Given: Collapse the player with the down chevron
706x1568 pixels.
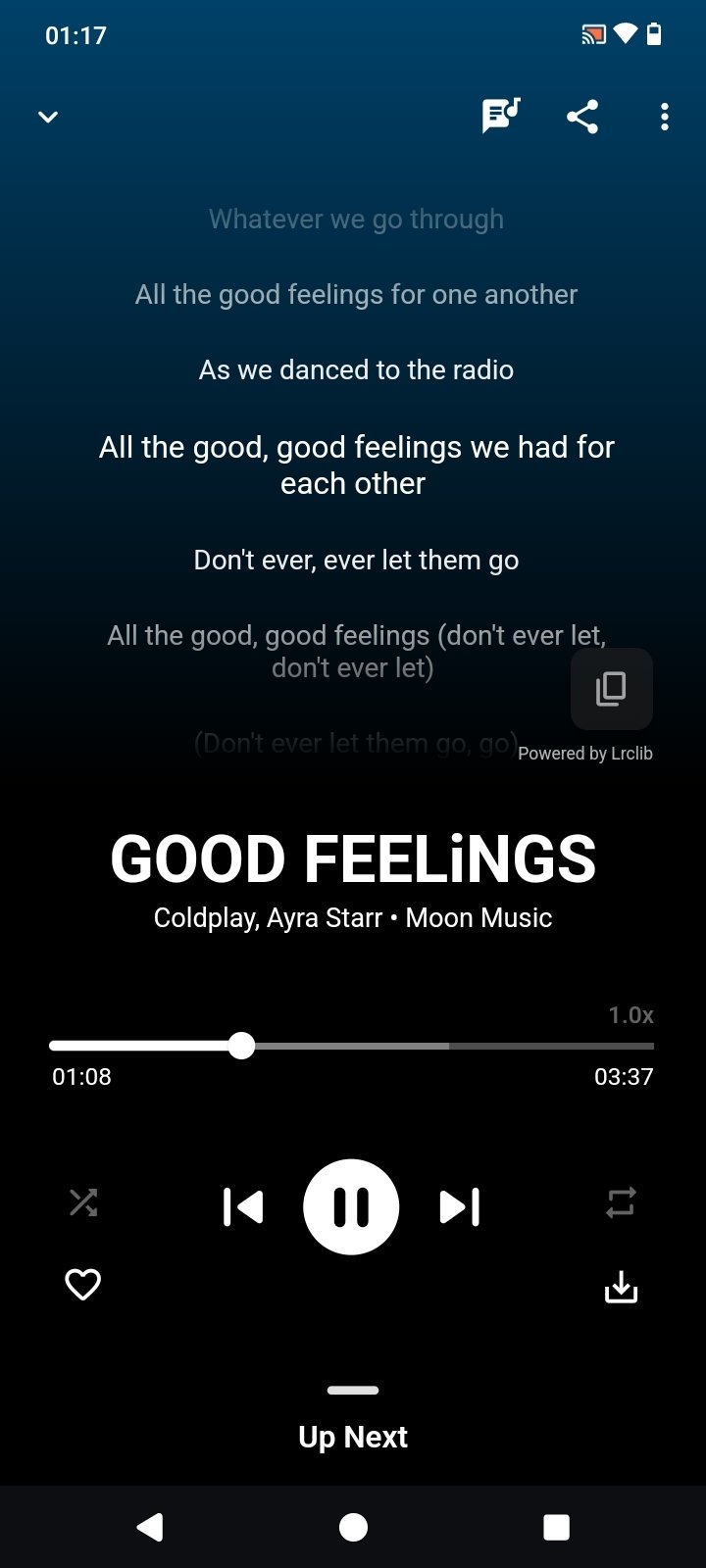Looking at the screenshot, I should tap(47, 118).
